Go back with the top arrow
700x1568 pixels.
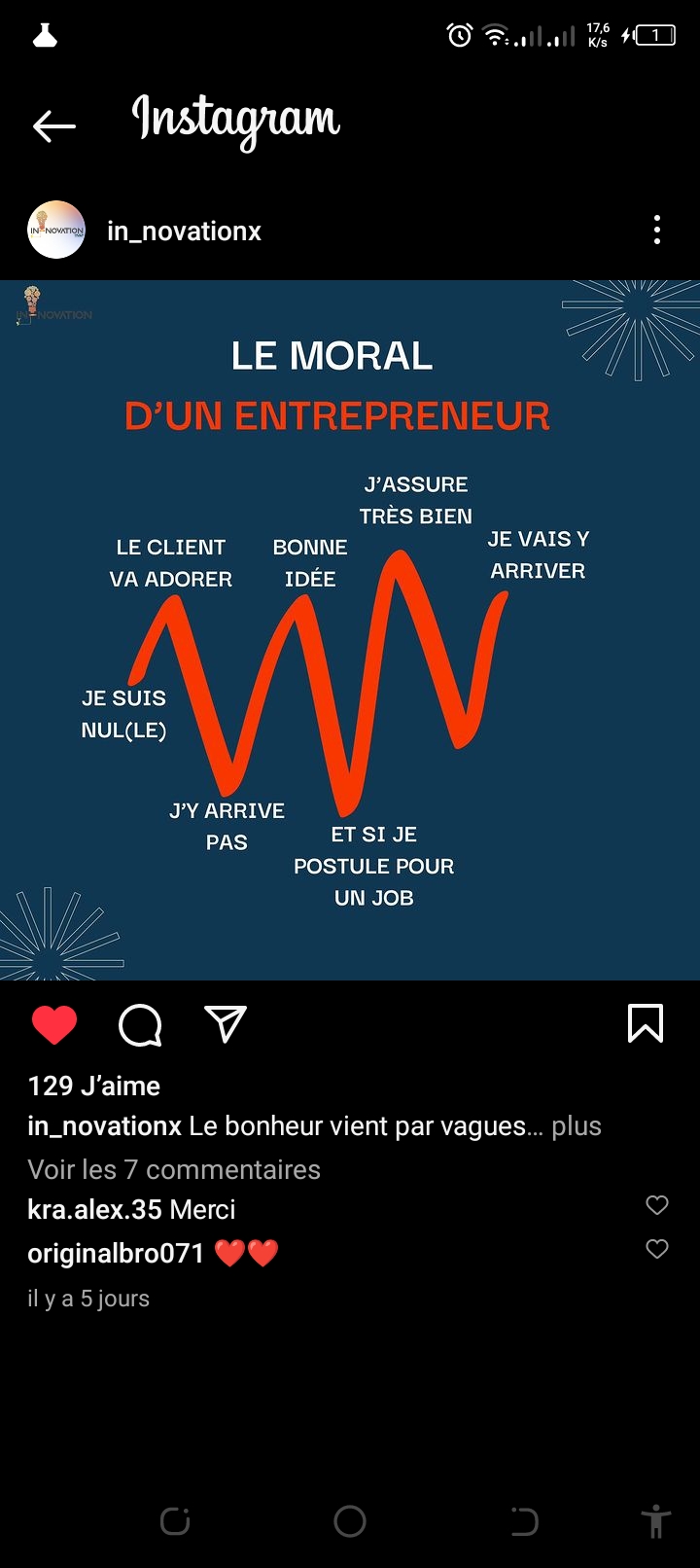[53, 125]
